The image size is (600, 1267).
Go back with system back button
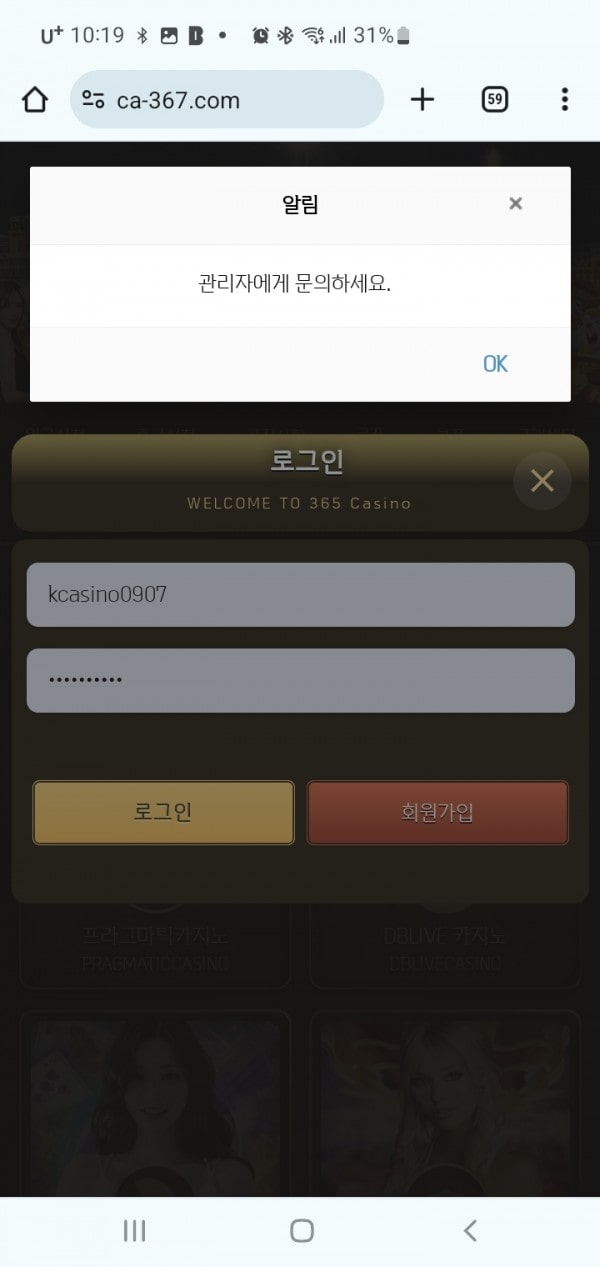[x=470, y=1230]
